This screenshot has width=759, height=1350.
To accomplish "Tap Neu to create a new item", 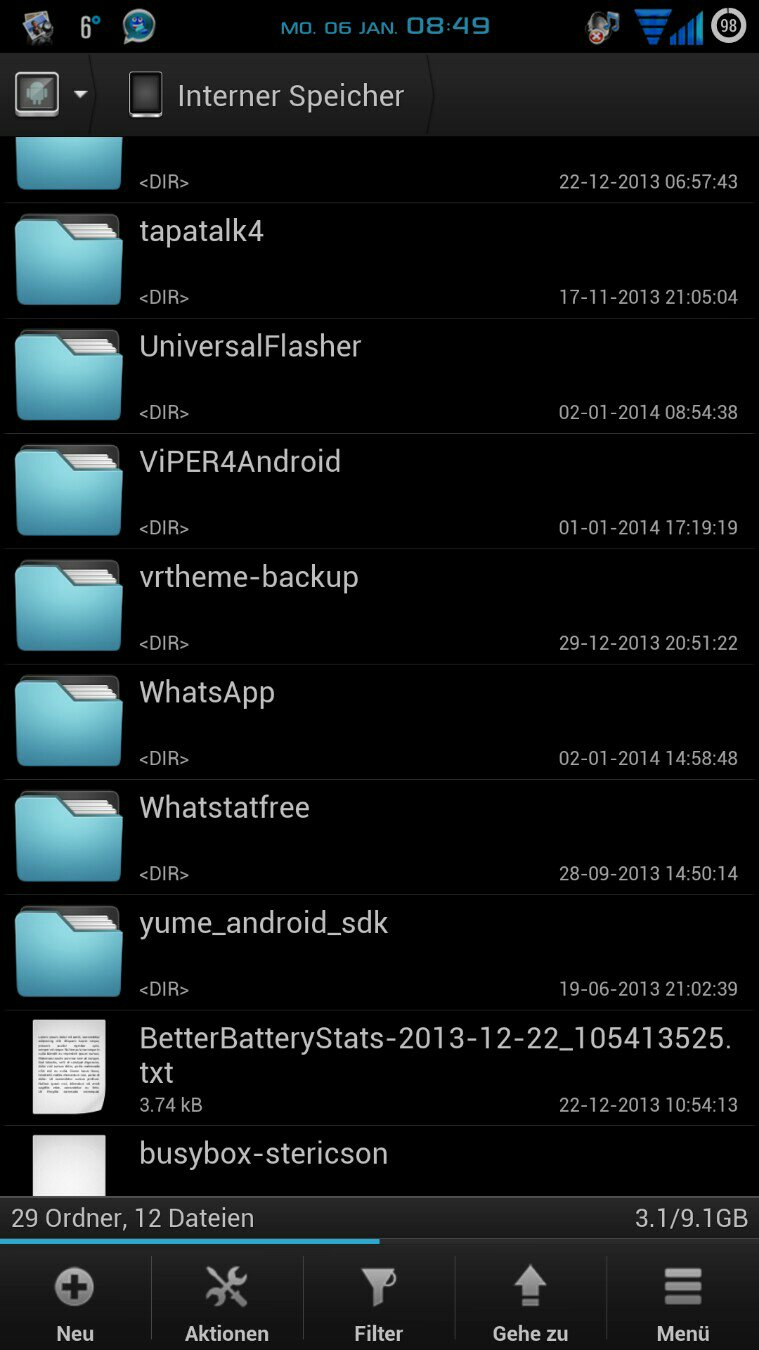I will (75, 1302).
